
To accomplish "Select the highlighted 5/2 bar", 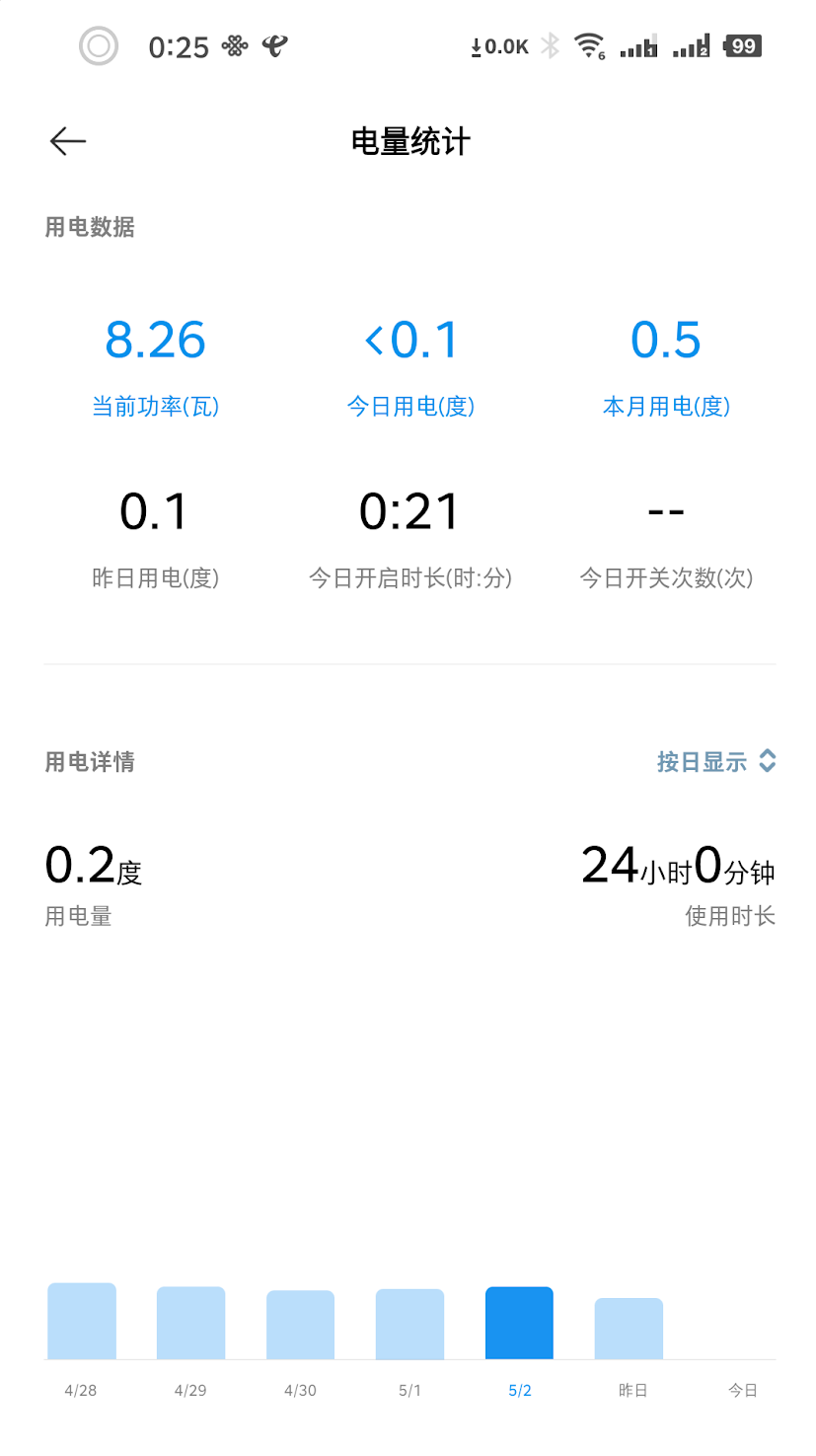I will (x=519, y=1323).
